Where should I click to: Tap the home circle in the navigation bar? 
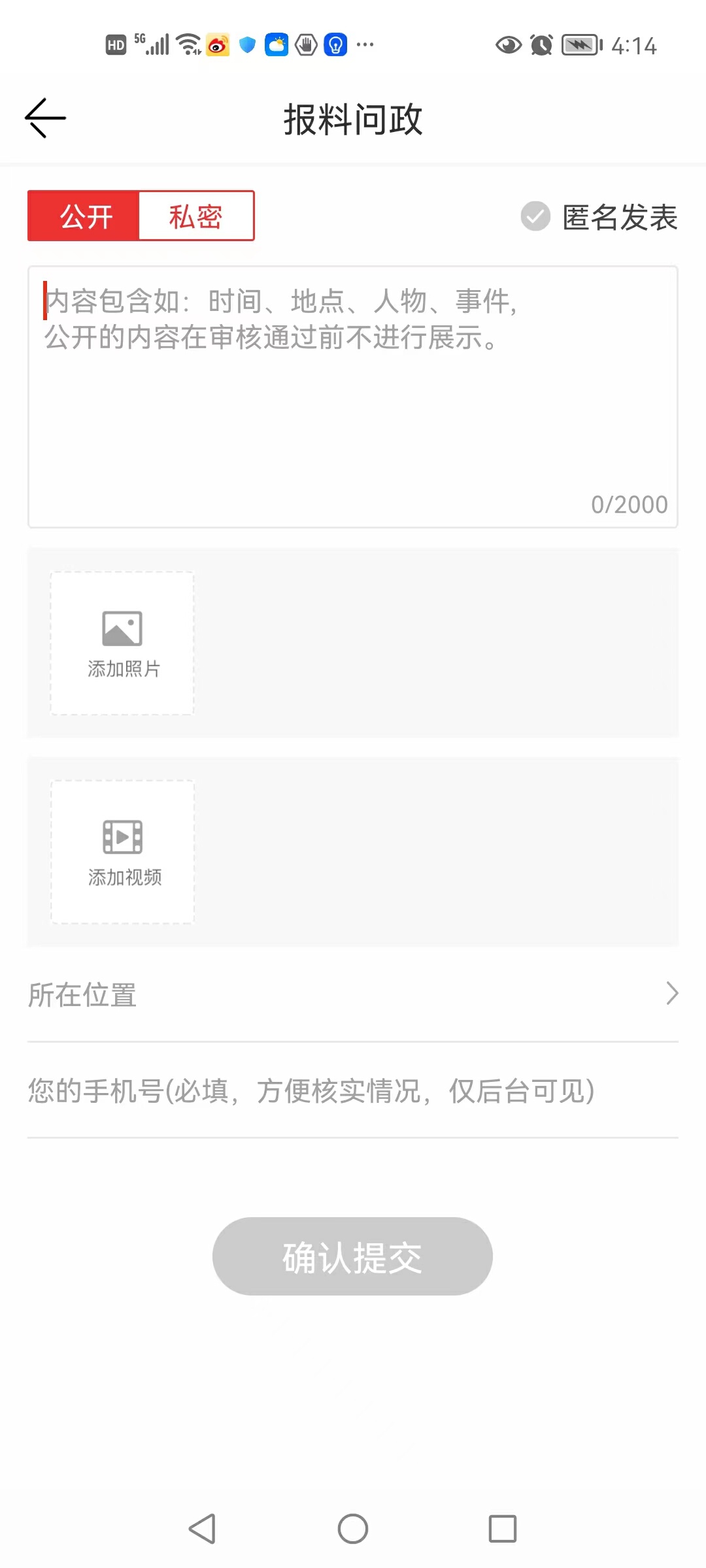[353, 1529]
